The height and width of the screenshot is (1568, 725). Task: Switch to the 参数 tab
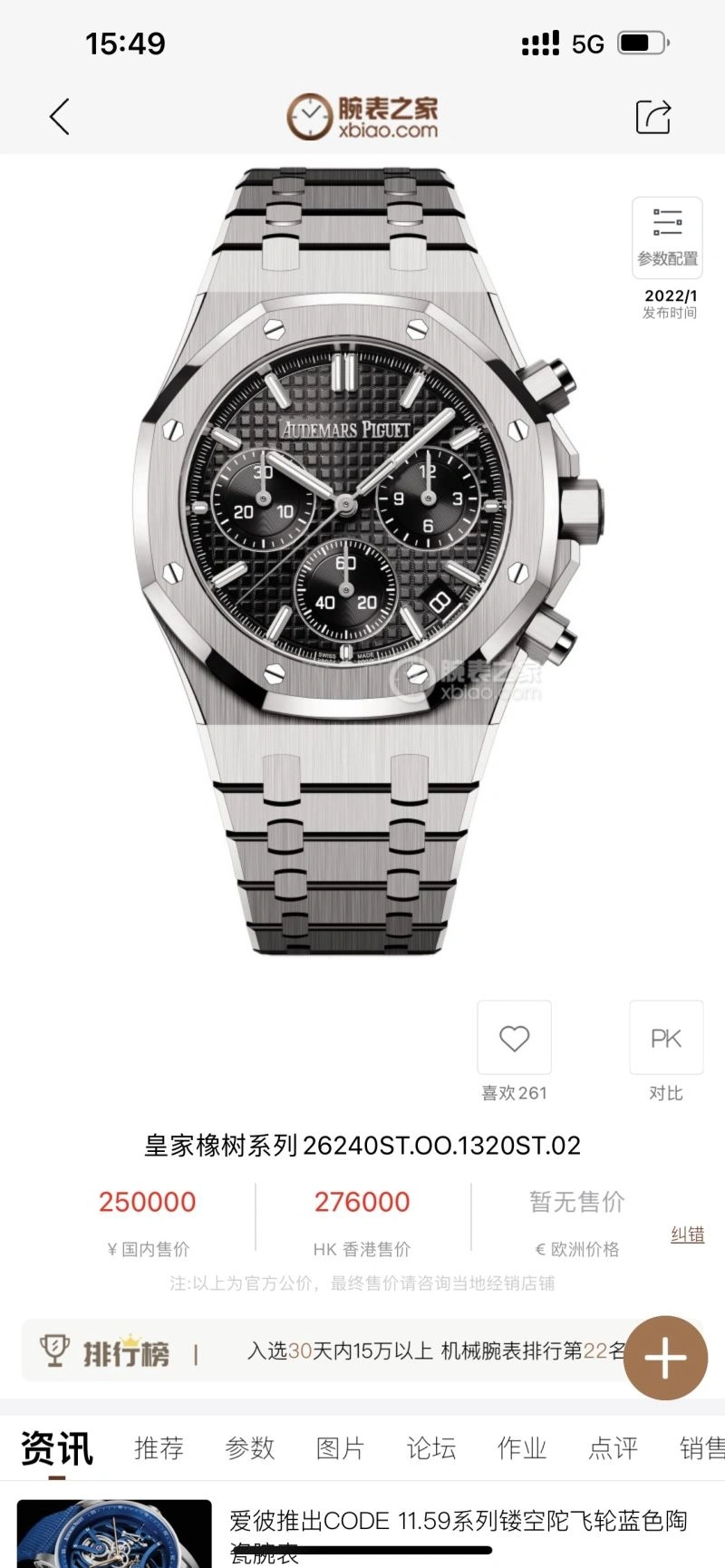[x=249, y=1447]
